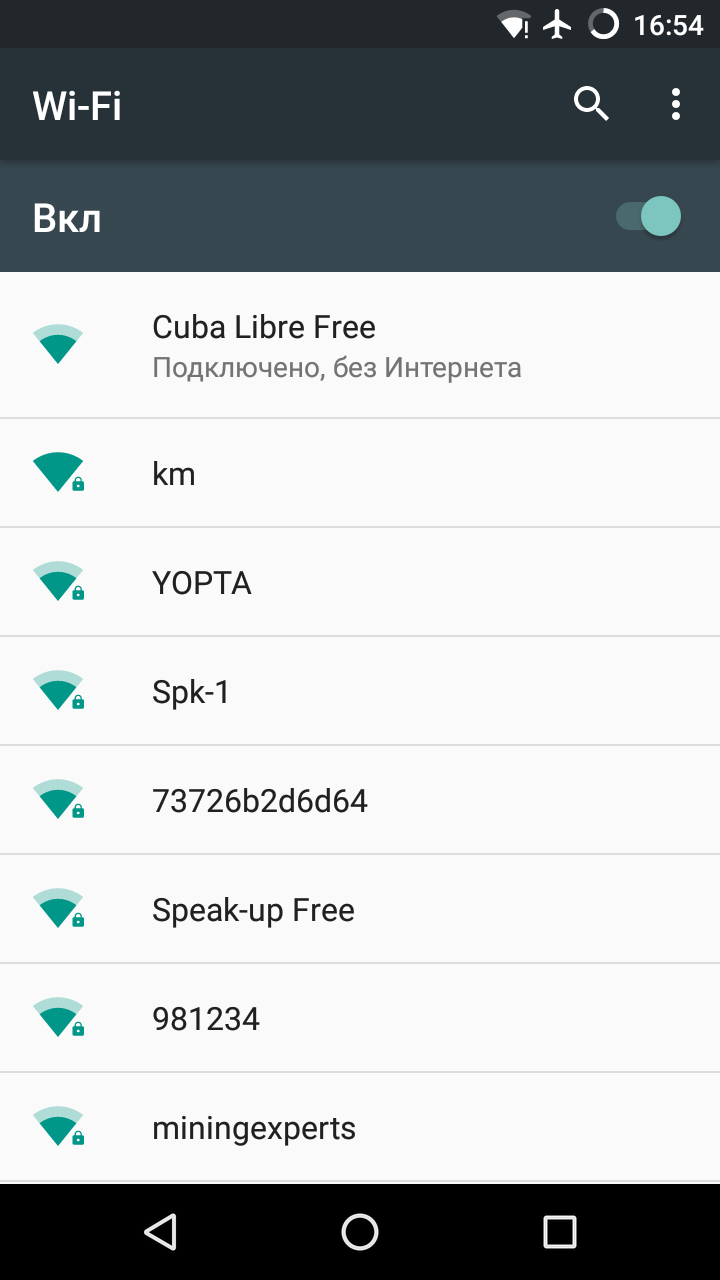Image resolution: width=720 pixels, height=1280 pixels.
Task: Open Wi-Fi search
Action: [591, 104]
